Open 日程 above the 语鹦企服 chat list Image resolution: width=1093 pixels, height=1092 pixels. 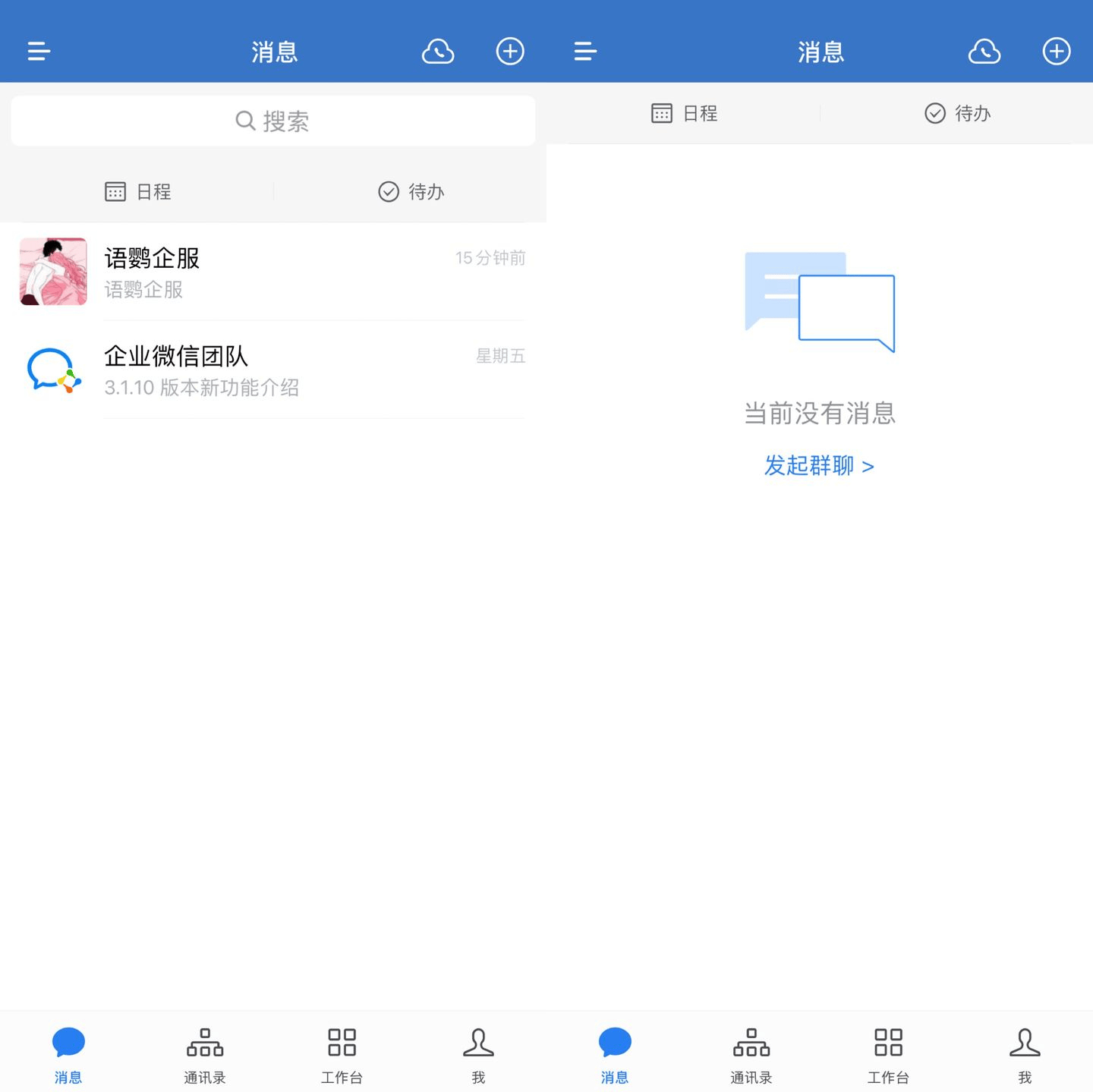tap(137, 191)
